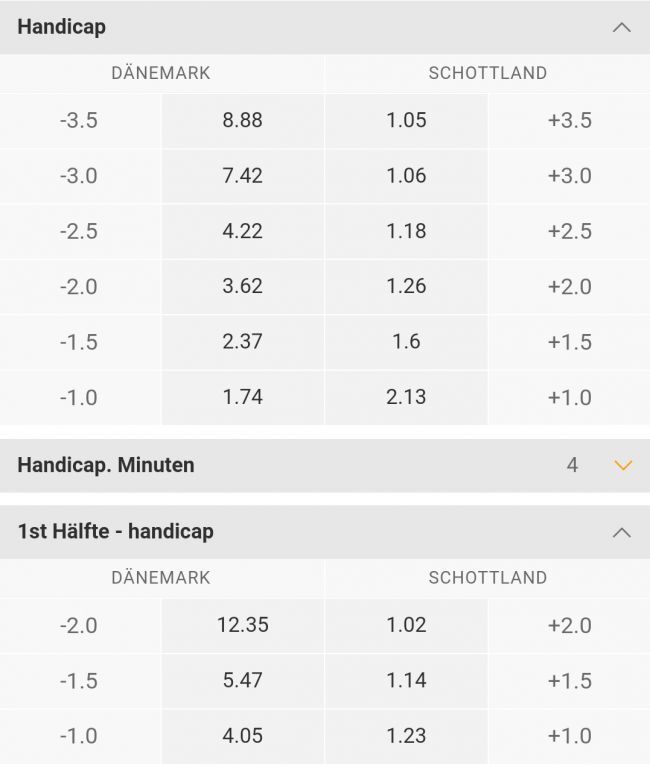
Task: Select Dänemark -3.5 handicap at odds 8.88
Action: coord(243,120)
